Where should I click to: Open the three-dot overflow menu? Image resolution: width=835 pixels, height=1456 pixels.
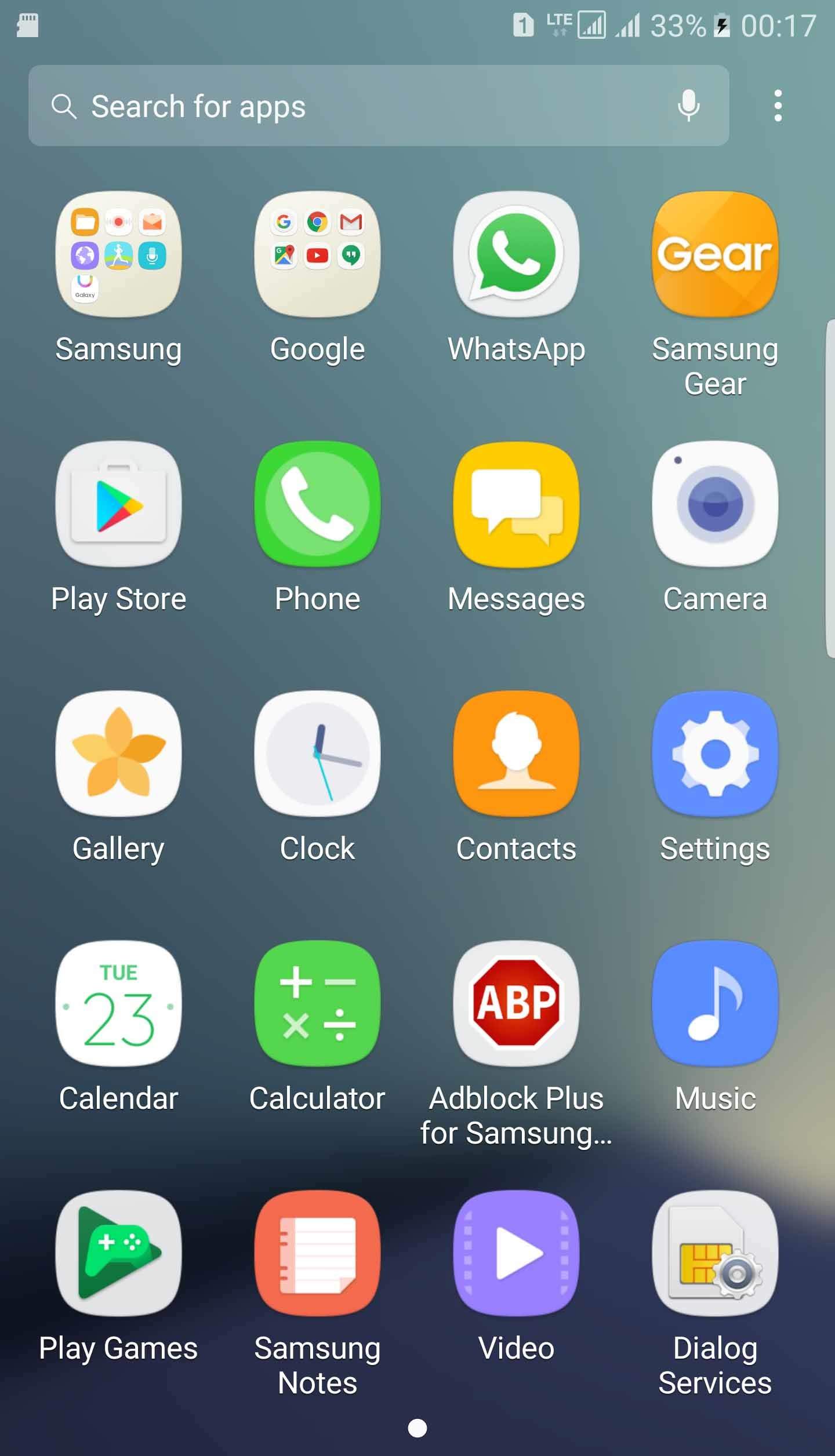tap(778, 106)
